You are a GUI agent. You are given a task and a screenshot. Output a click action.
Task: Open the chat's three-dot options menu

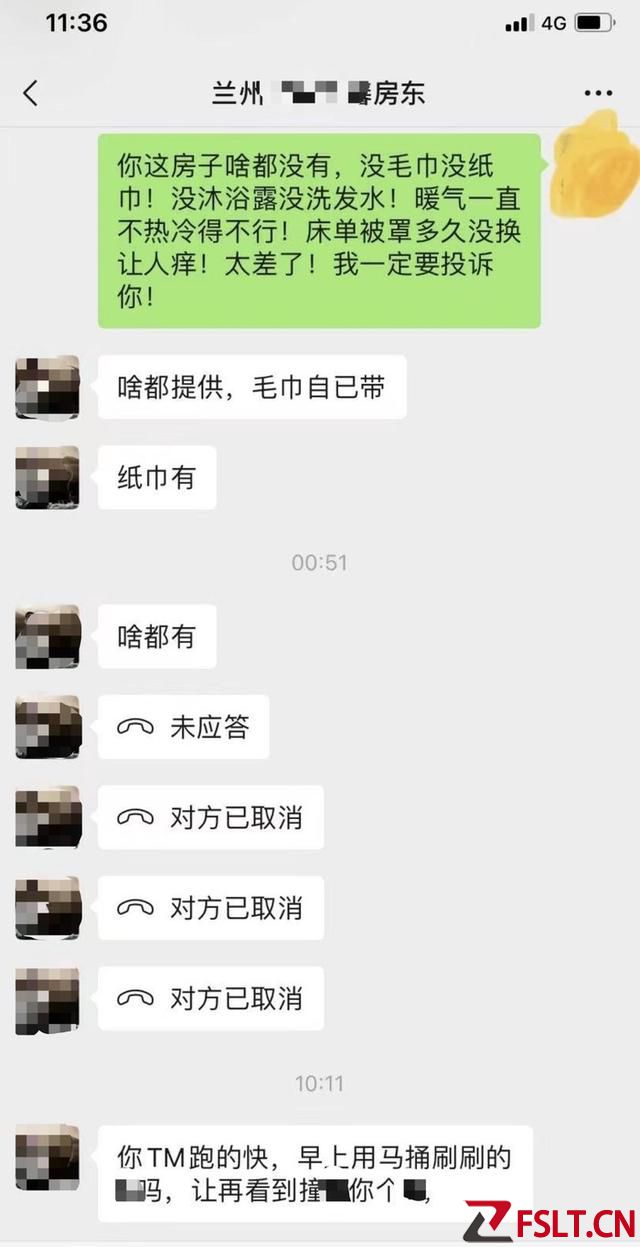point(598,94)
